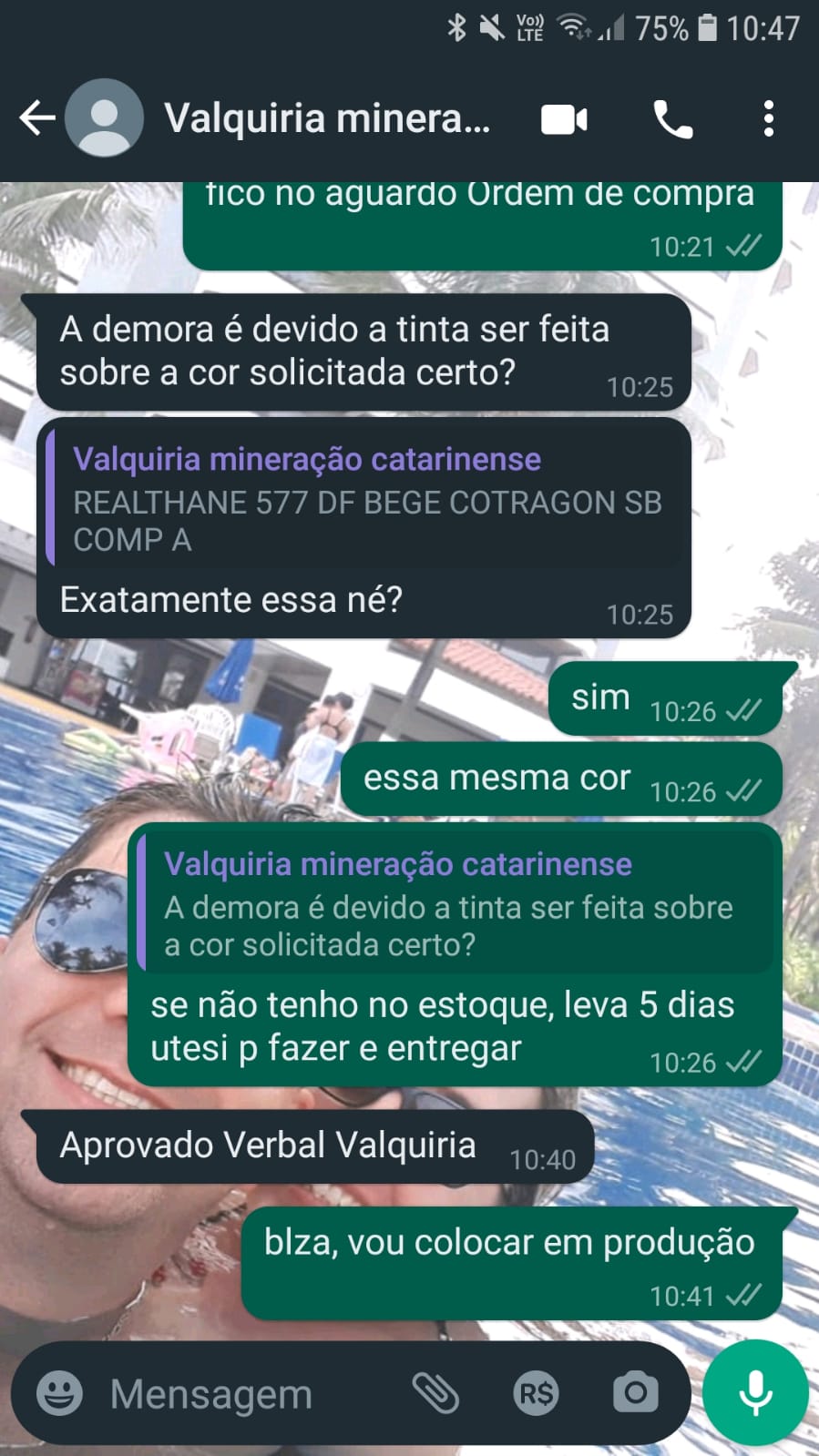Screen dimensions: 819x1456
Task: Start a video call with Valquiria
Action: (564, 119)
